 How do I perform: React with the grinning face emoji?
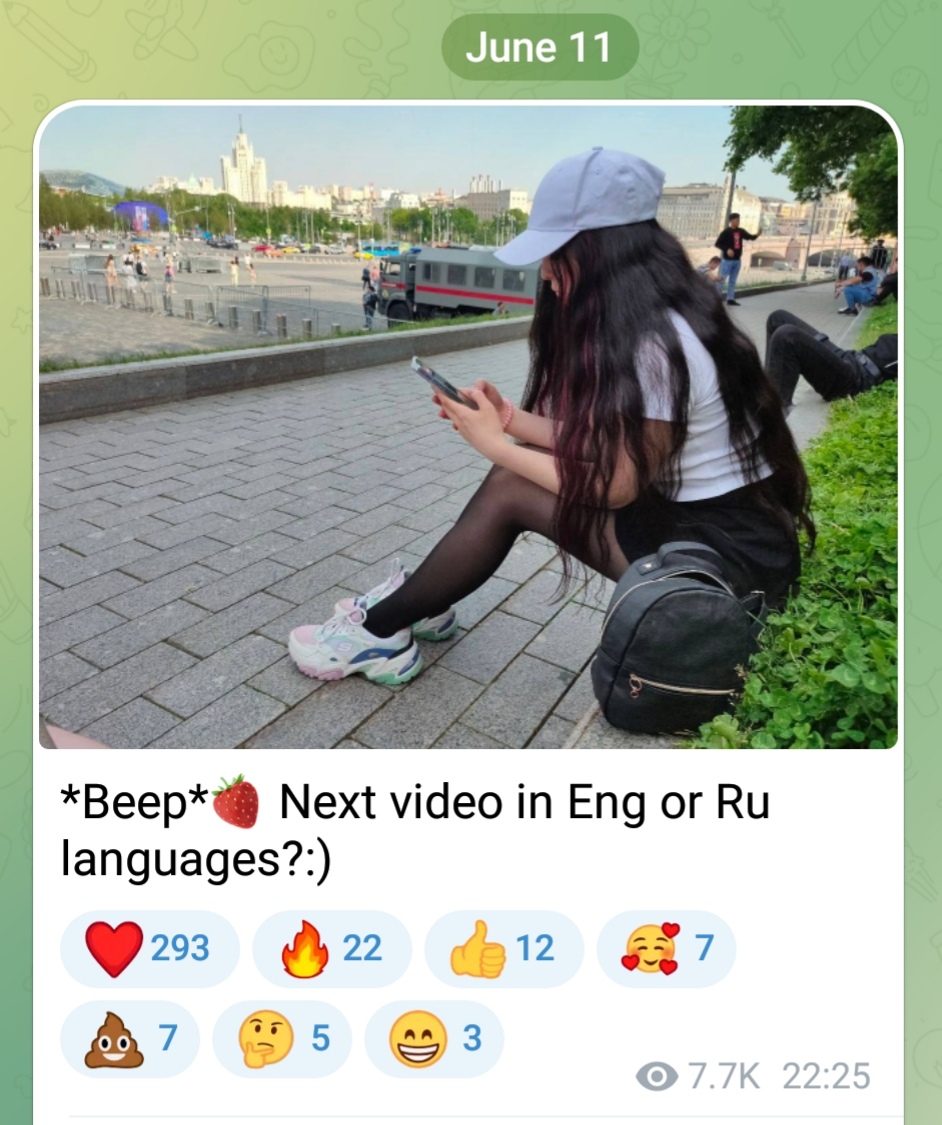[x=434, y=1039]
